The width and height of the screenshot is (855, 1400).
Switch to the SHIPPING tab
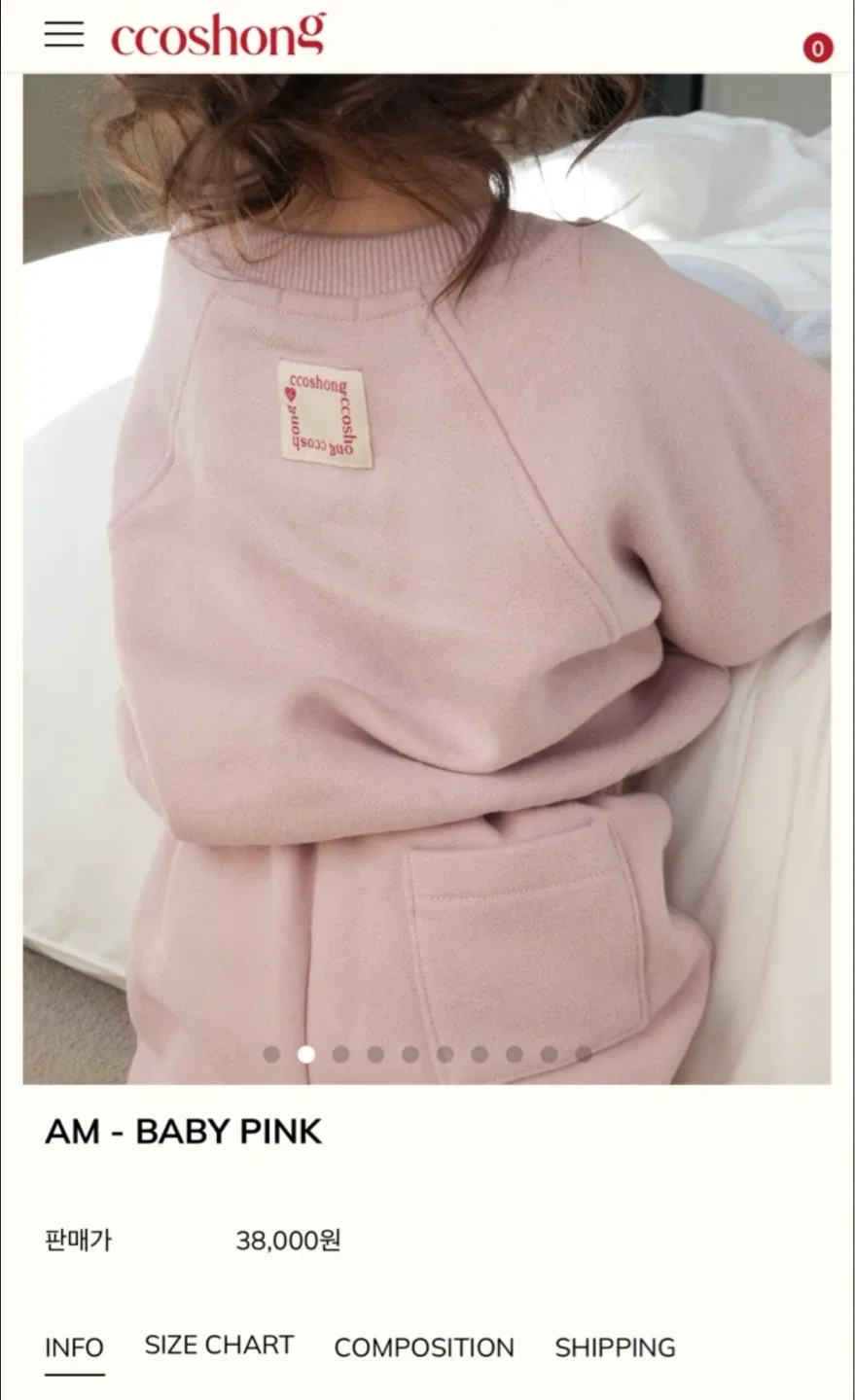(615, 1347)
